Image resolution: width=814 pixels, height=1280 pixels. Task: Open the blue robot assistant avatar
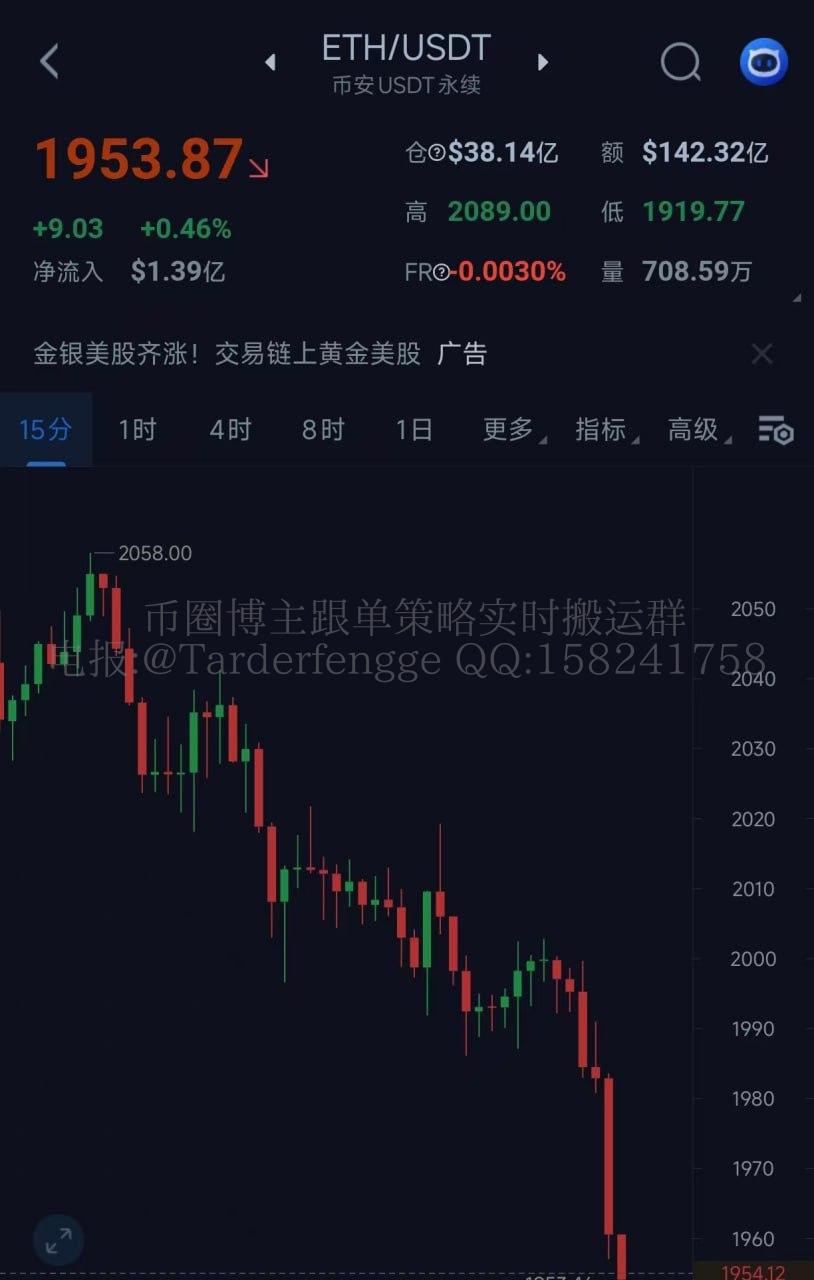pyautogui.click(x=763, y=62)
